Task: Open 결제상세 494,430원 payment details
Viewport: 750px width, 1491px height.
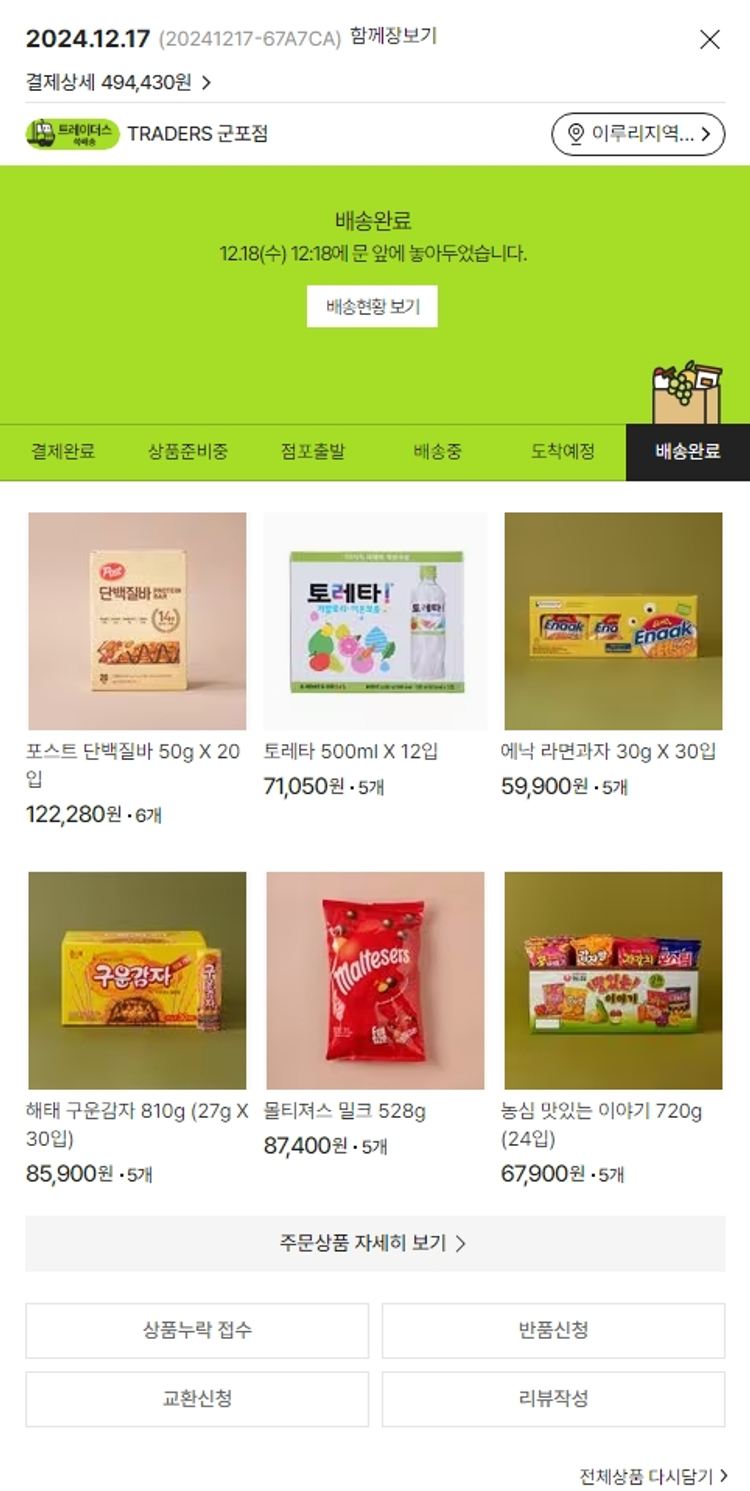Action: tap(118, 82)
